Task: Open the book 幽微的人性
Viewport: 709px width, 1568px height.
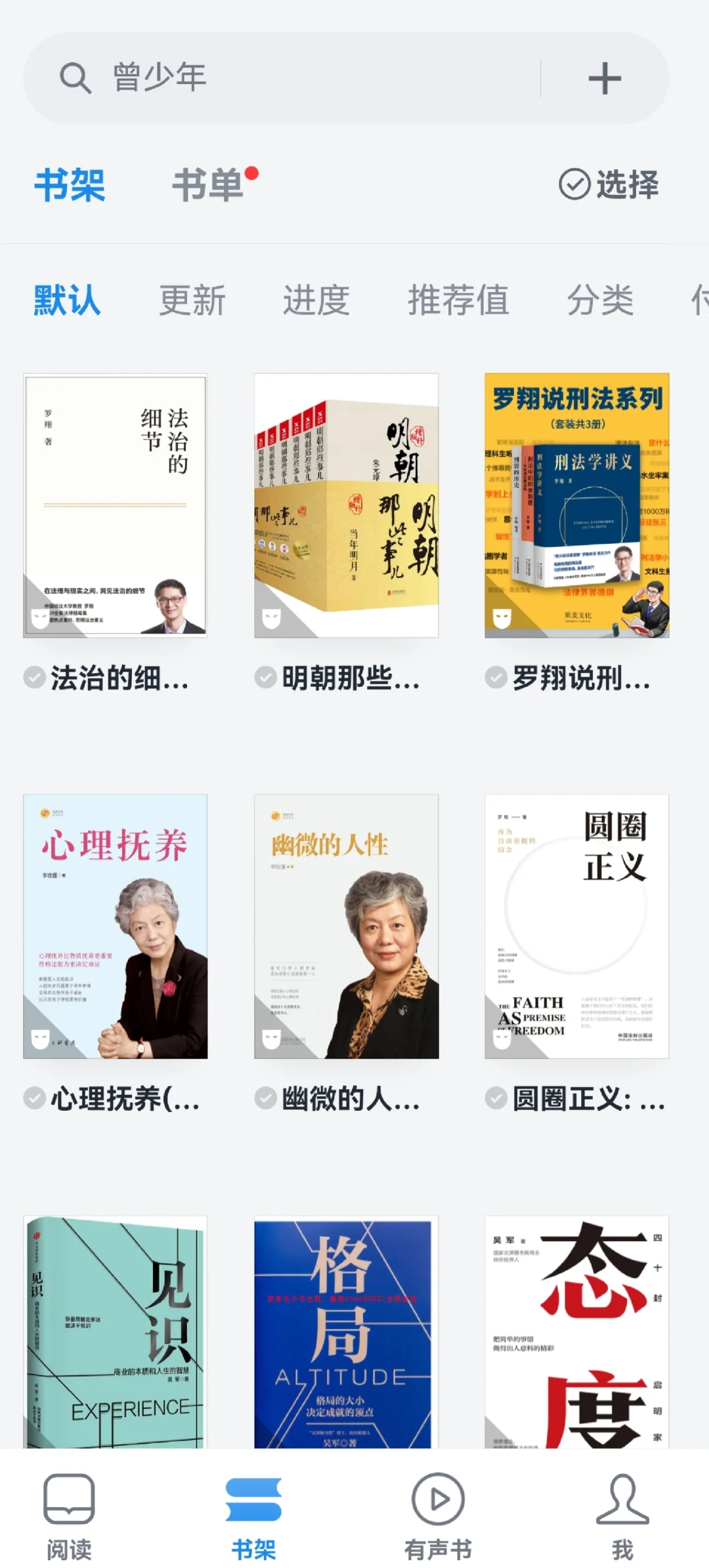Action: pos(347,926)
